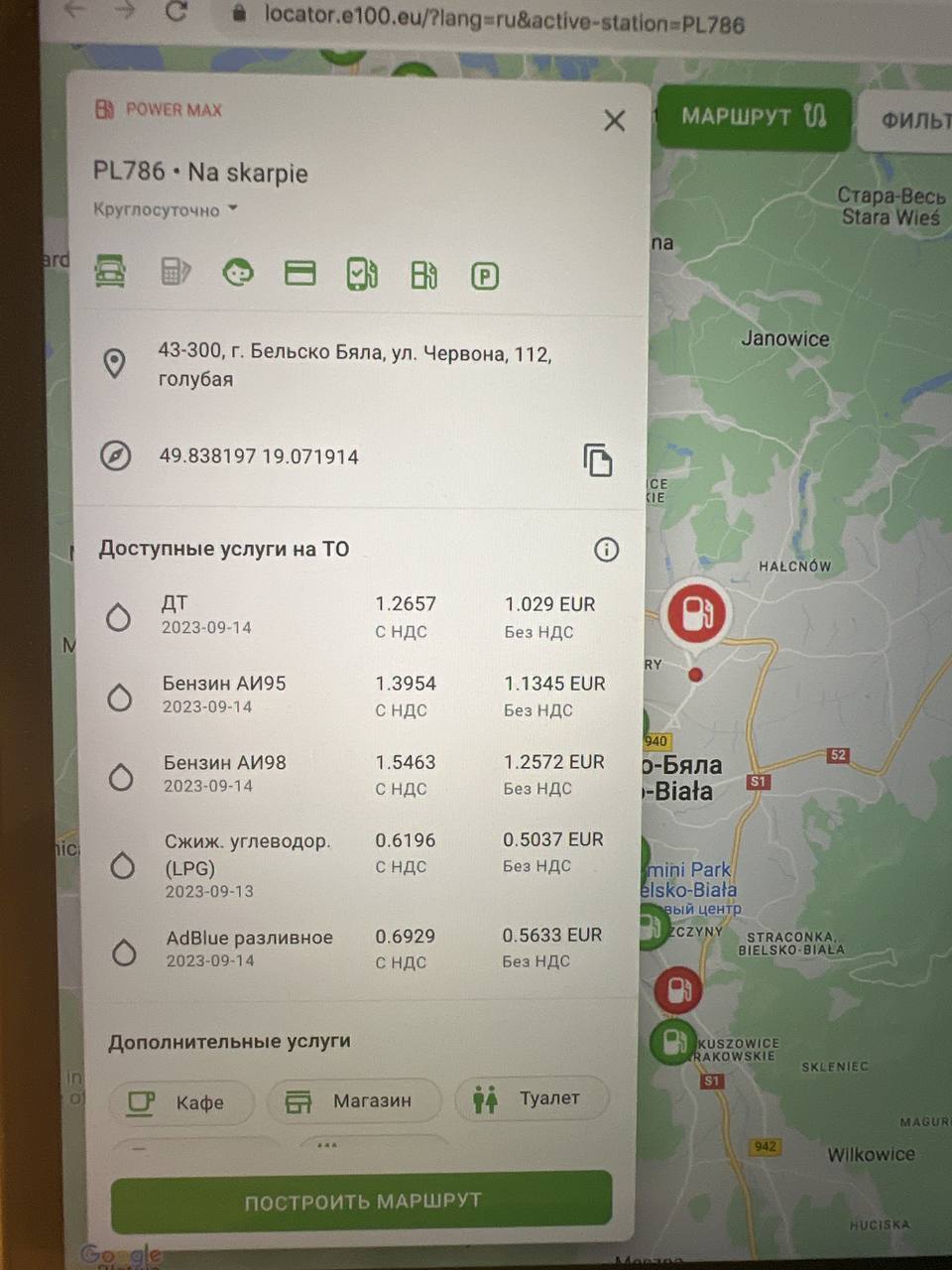Open the Фильтр button on the map
This screenshot has width=952, height=1270.
912,121
